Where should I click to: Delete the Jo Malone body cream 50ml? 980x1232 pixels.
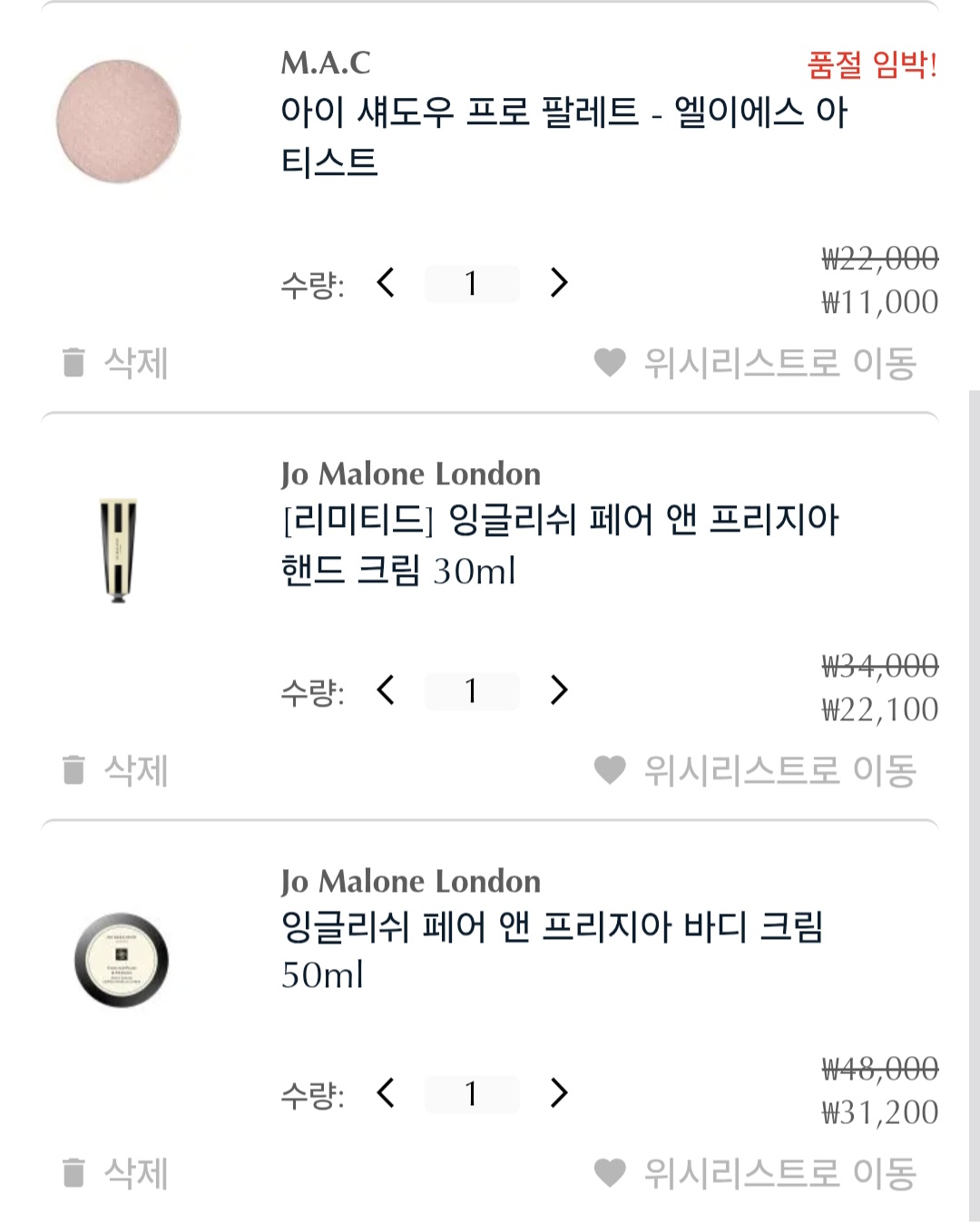[115, 1173]
